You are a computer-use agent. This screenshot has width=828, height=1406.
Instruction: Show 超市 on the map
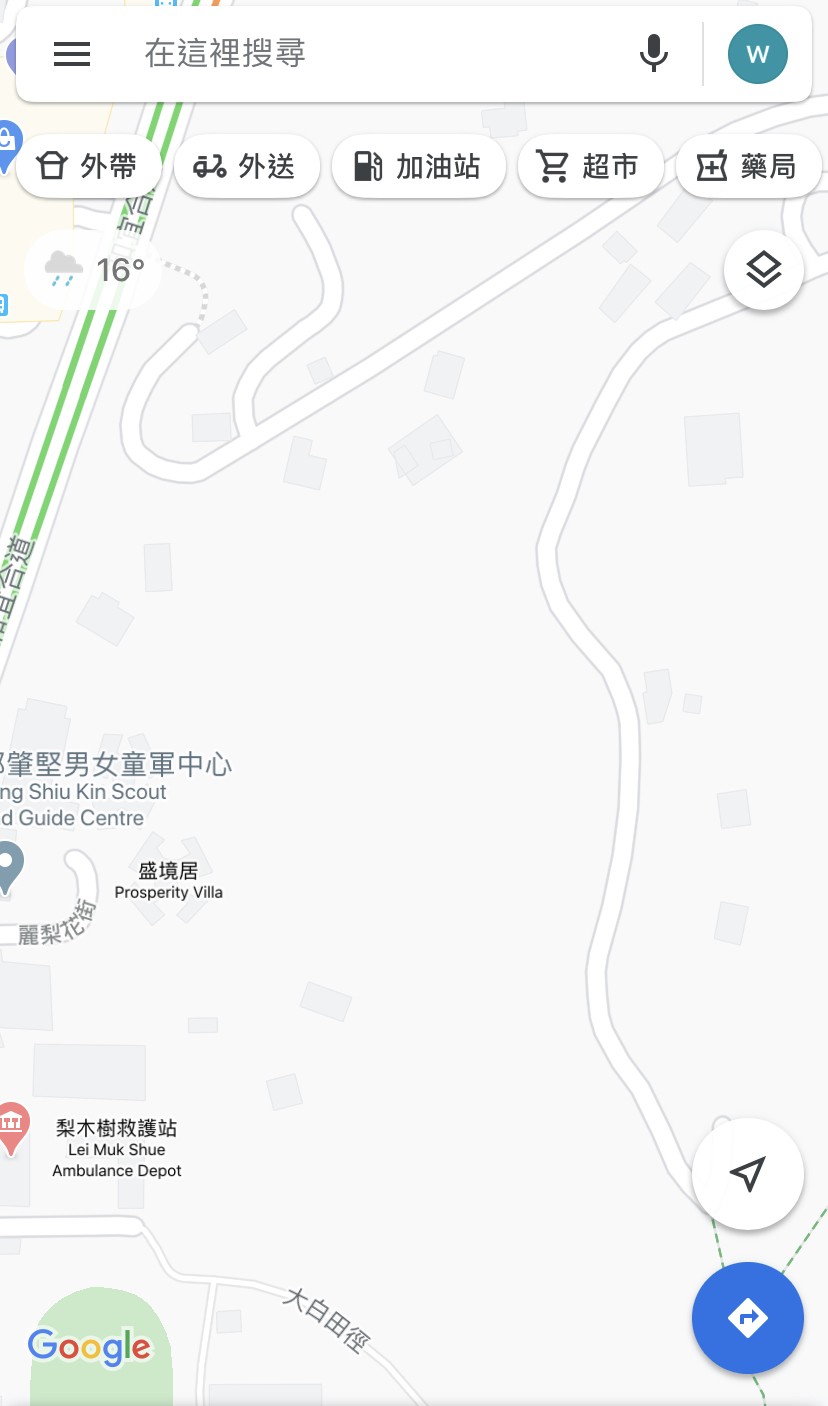coord(590,166)
